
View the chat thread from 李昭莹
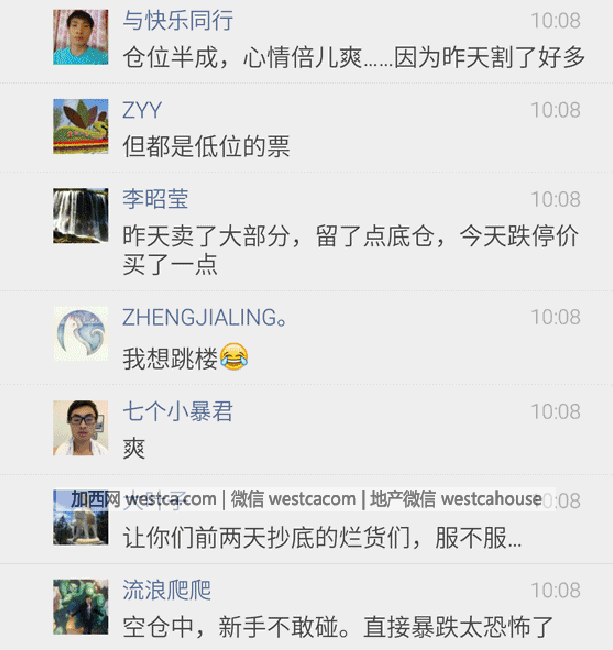[320, 232]
